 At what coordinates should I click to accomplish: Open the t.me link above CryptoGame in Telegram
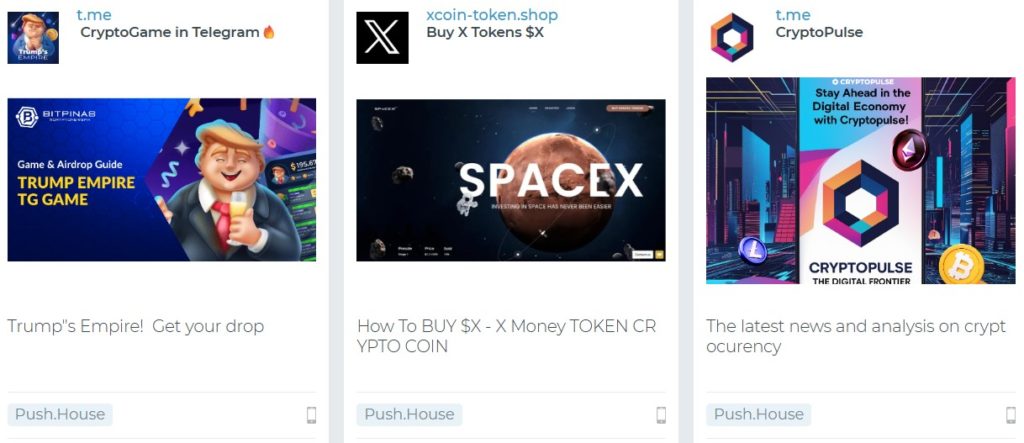95,15
